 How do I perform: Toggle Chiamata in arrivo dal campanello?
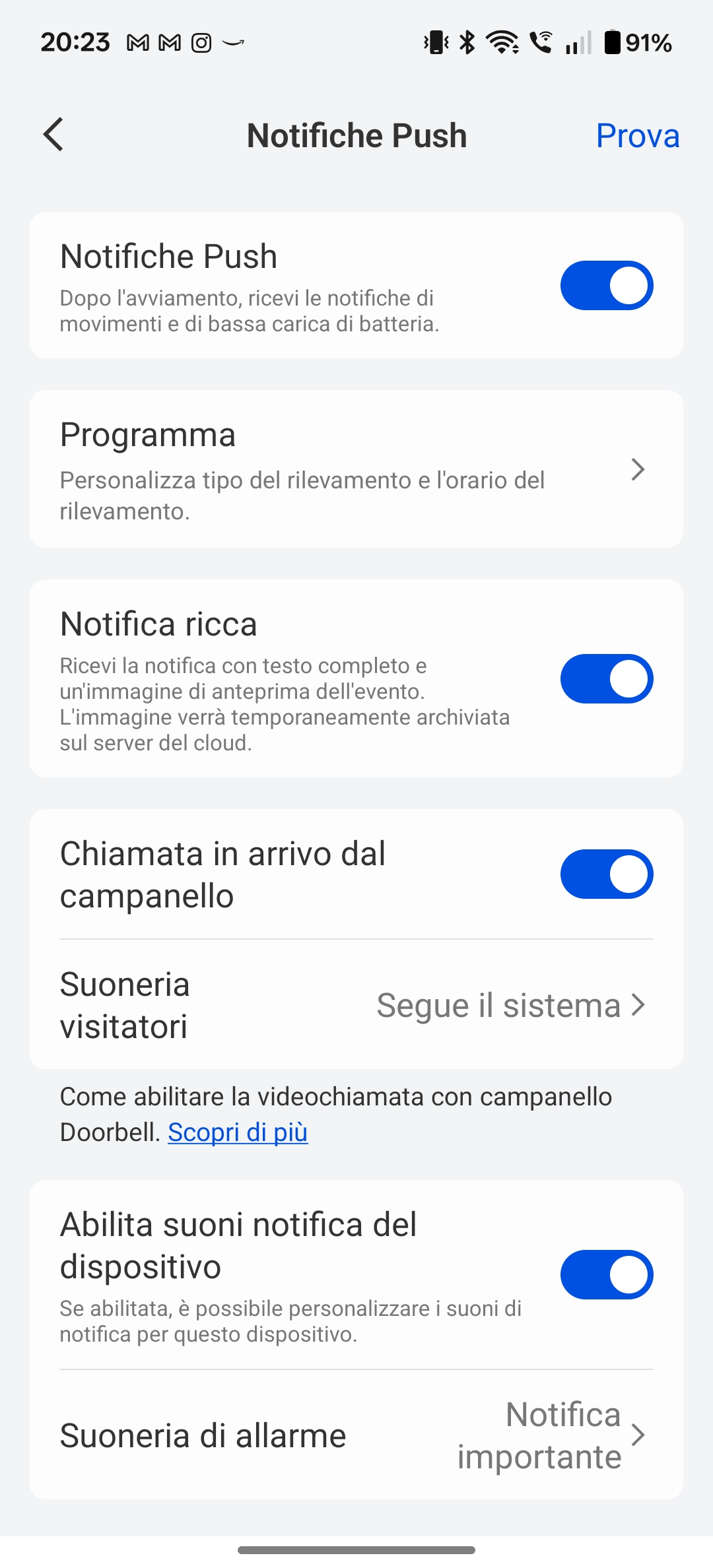[x=606, y=874]
